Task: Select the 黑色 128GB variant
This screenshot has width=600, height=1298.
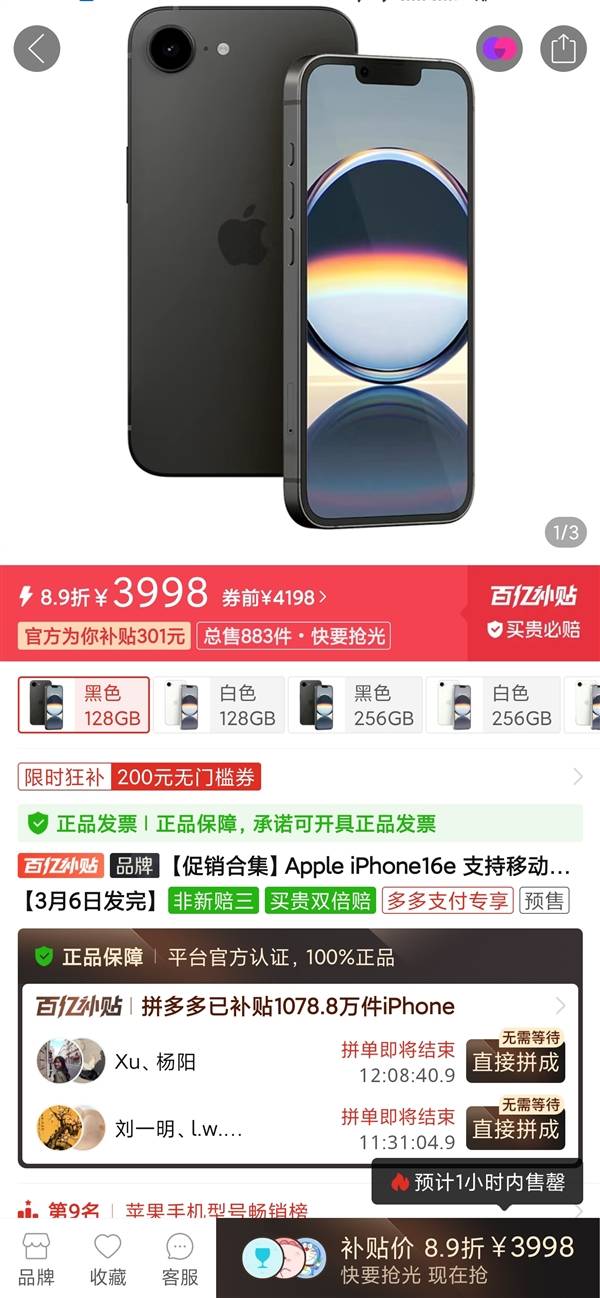Action: coord(84,705)
